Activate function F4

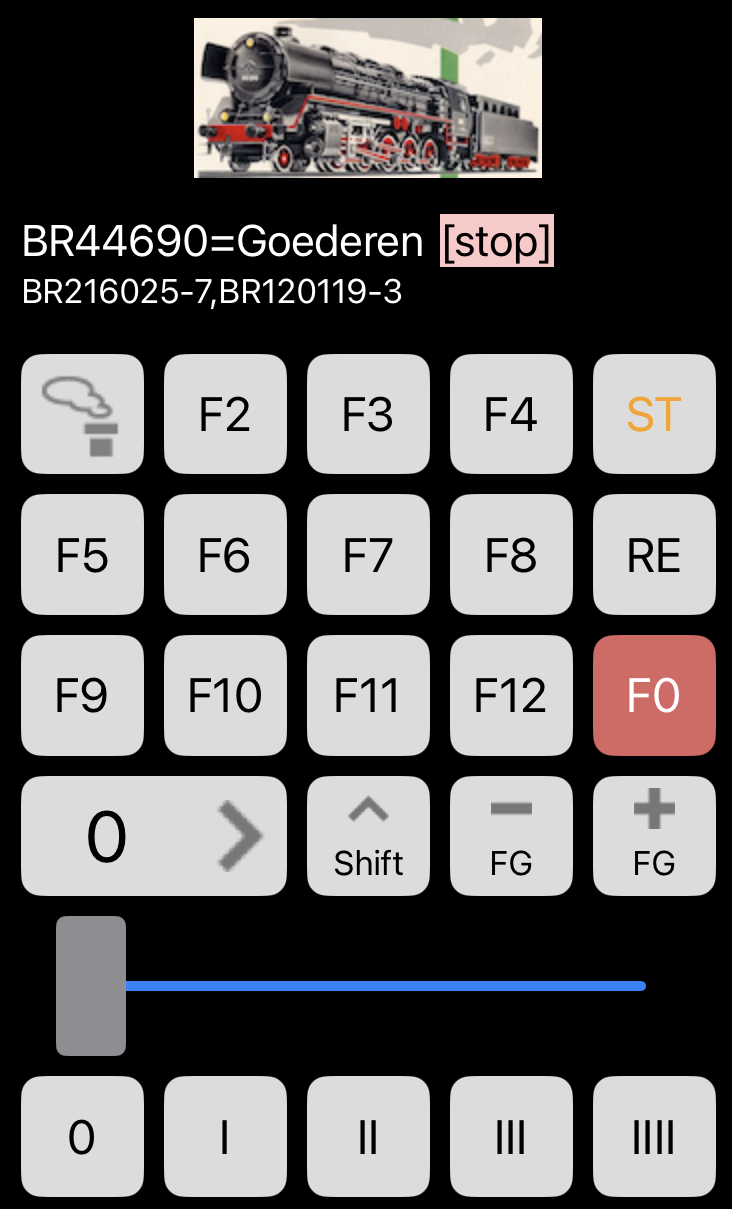click(x=511, y=414)
